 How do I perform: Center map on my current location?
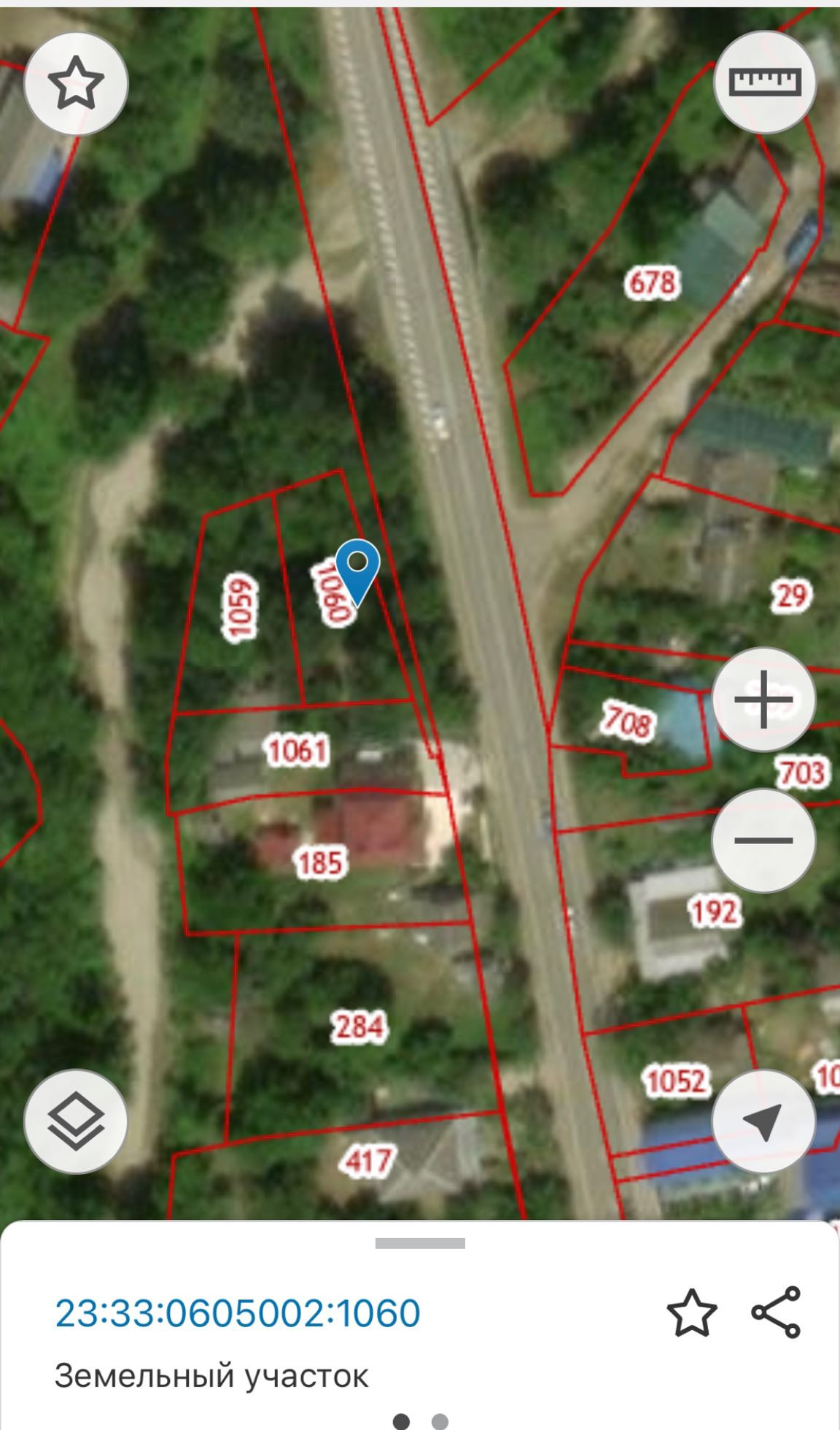click(x=763, y=1121)
